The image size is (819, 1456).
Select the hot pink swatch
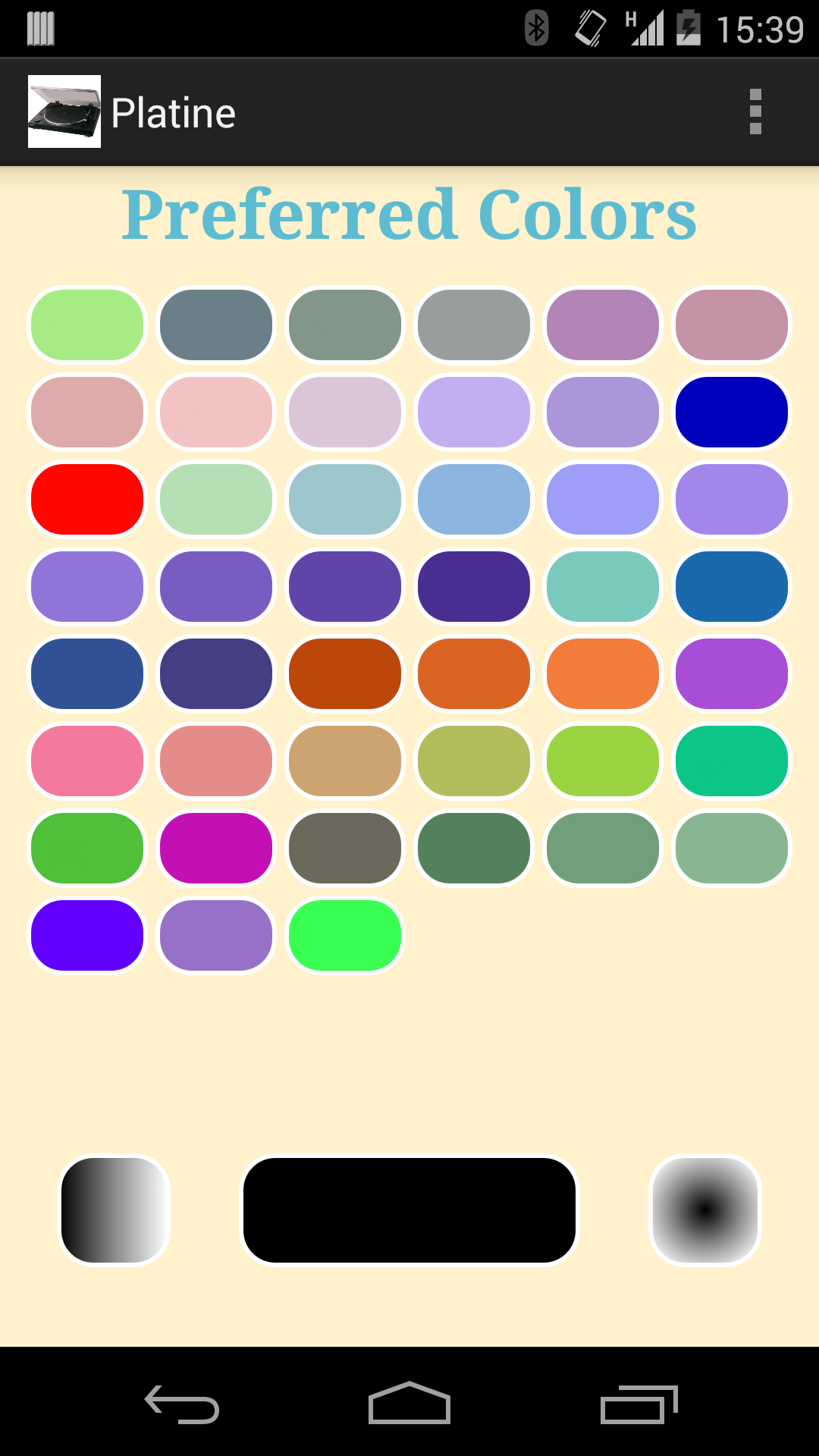pyautogui.click(x=87, y=761)
